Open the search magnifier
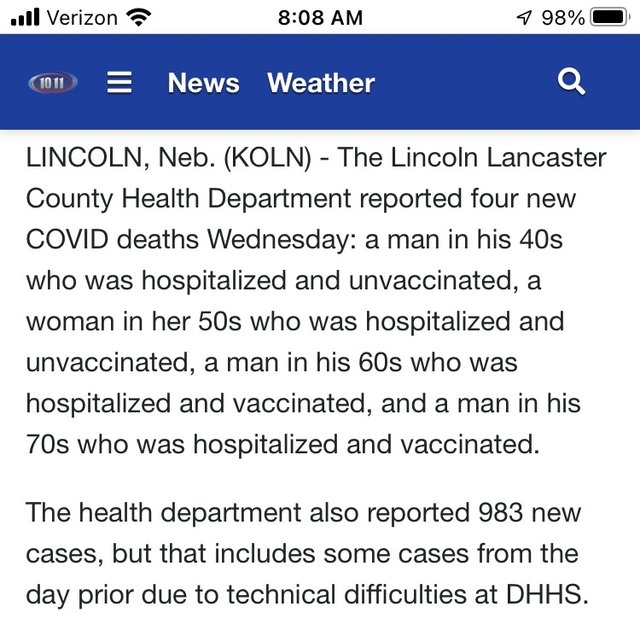This screenshot has height=636, width=640. (571, 82)
